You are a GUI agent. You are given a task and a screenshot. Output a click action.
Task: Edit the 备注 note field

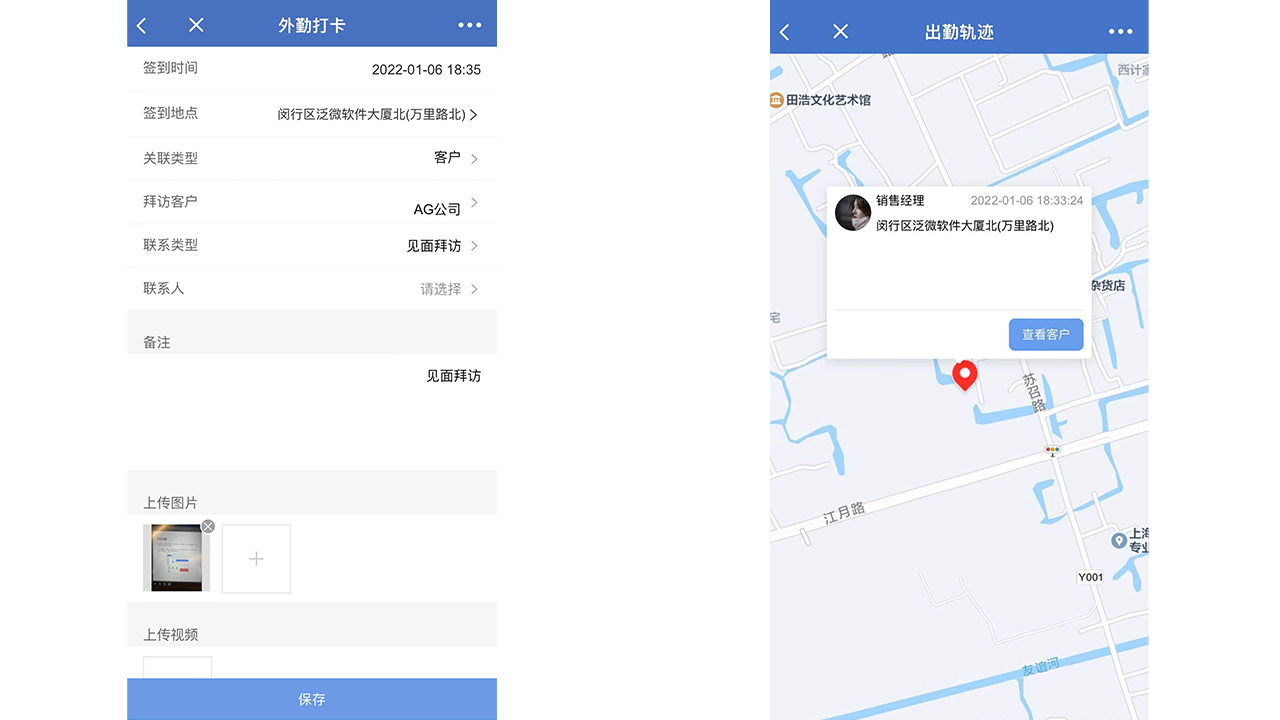point(311,410)
